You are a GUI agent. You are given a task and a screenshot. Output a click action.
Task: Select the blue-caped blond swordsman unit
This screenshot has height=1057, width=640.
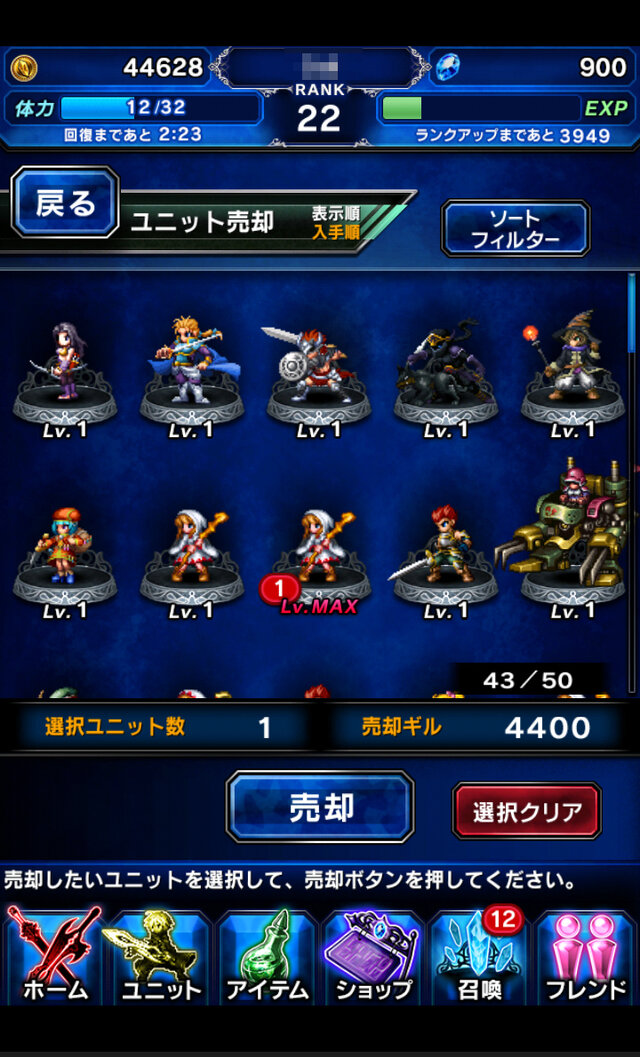pos(192,368)
